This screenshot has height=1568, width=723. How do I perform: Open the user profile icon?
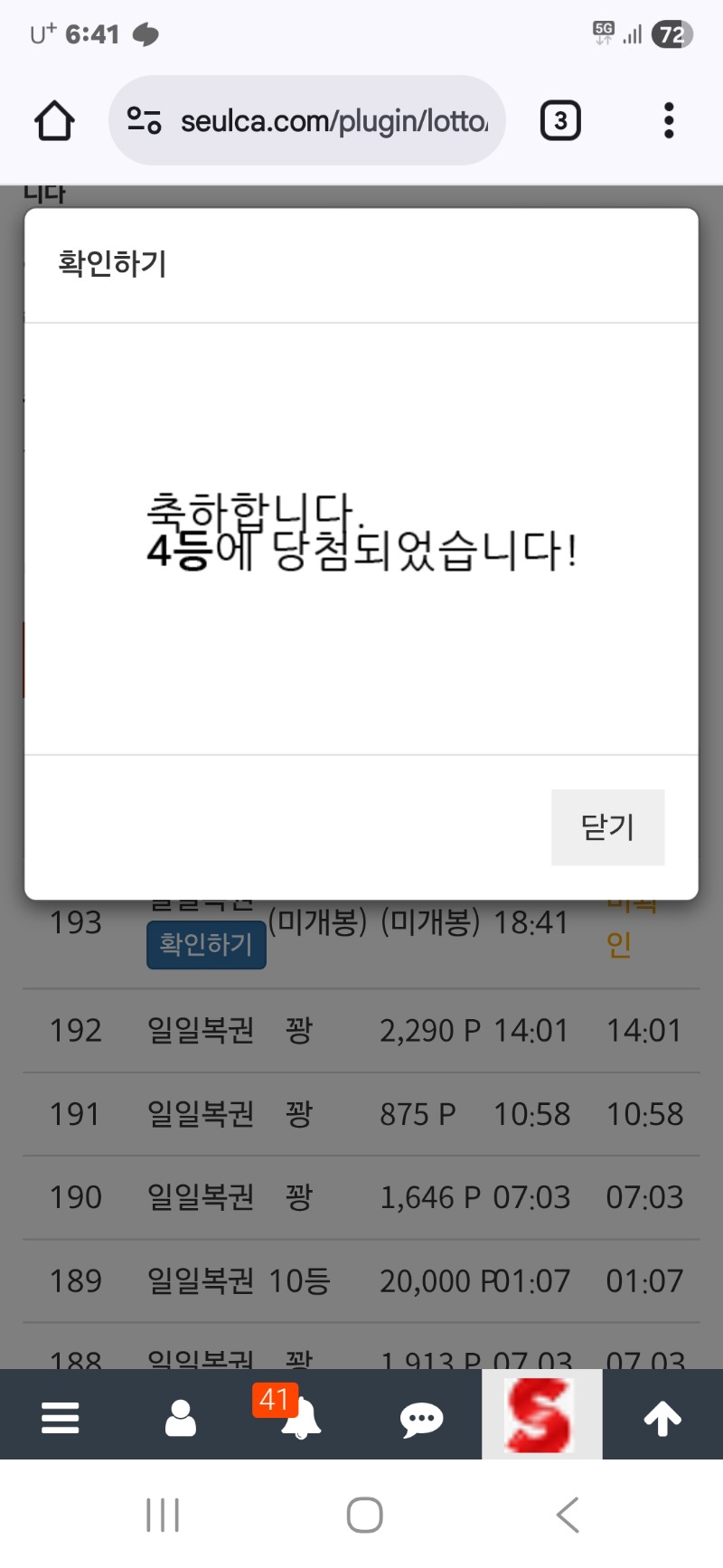pyautogui.click(x=181, y=1417)
